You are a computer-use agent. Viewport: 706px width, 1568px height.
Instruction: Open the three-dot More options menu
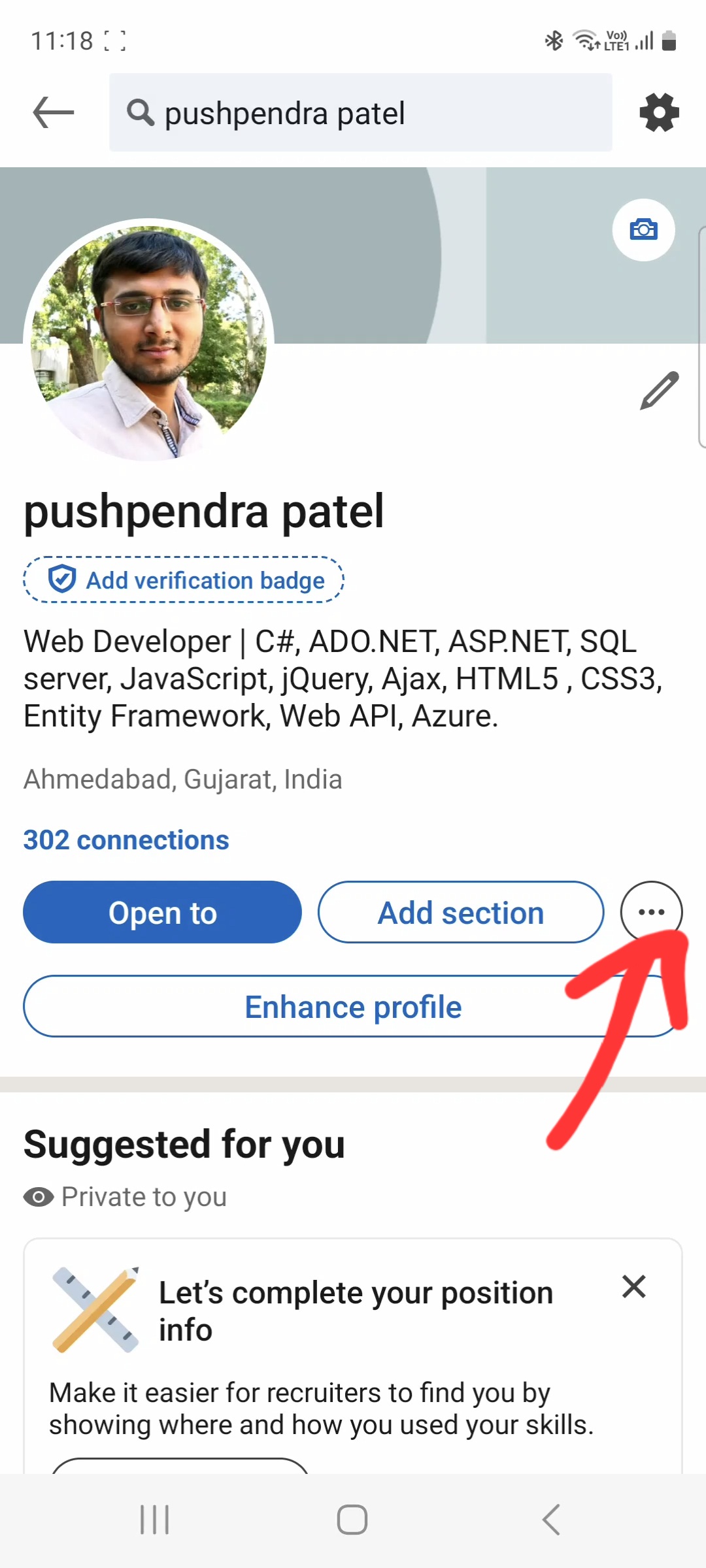coord(652,912)
